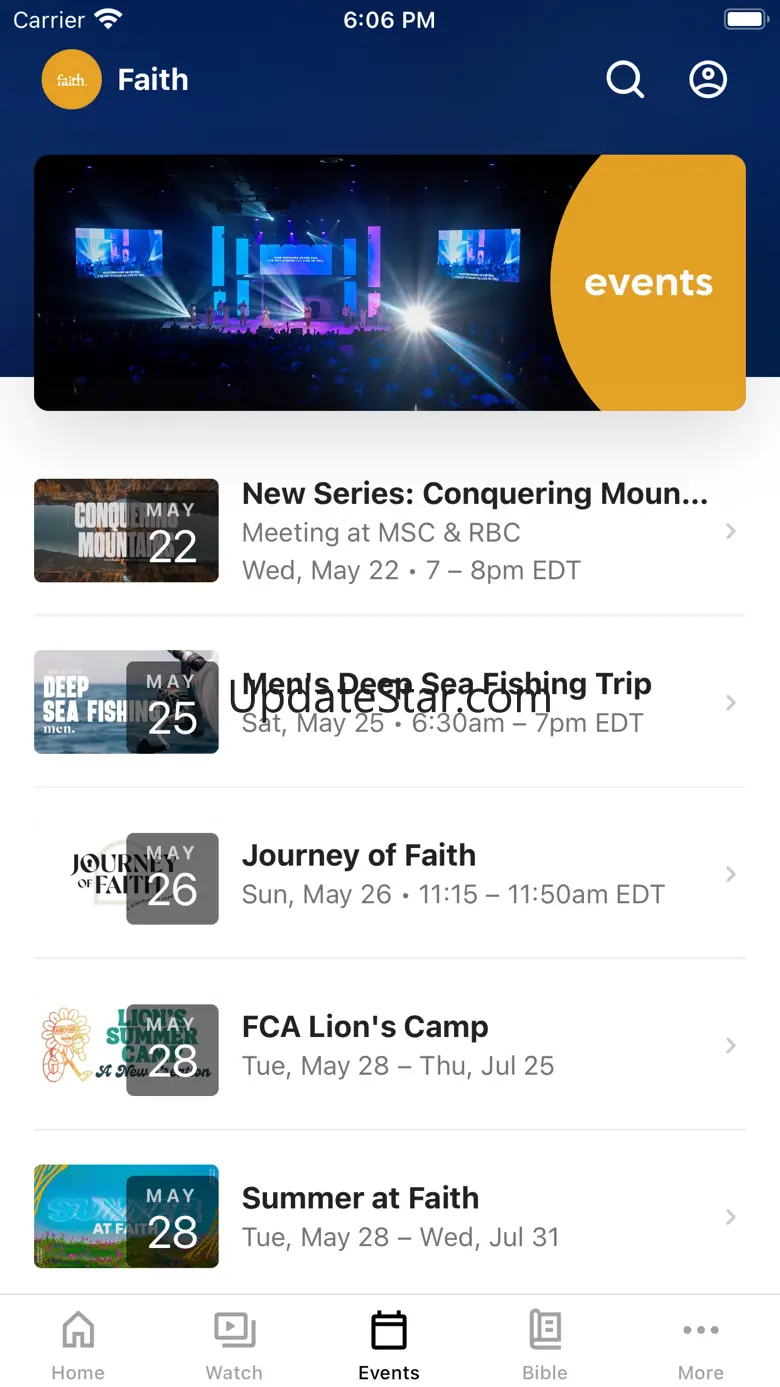780x1387 pixels.
Task: Switch to the Home tab
Action: point(78,1346)
